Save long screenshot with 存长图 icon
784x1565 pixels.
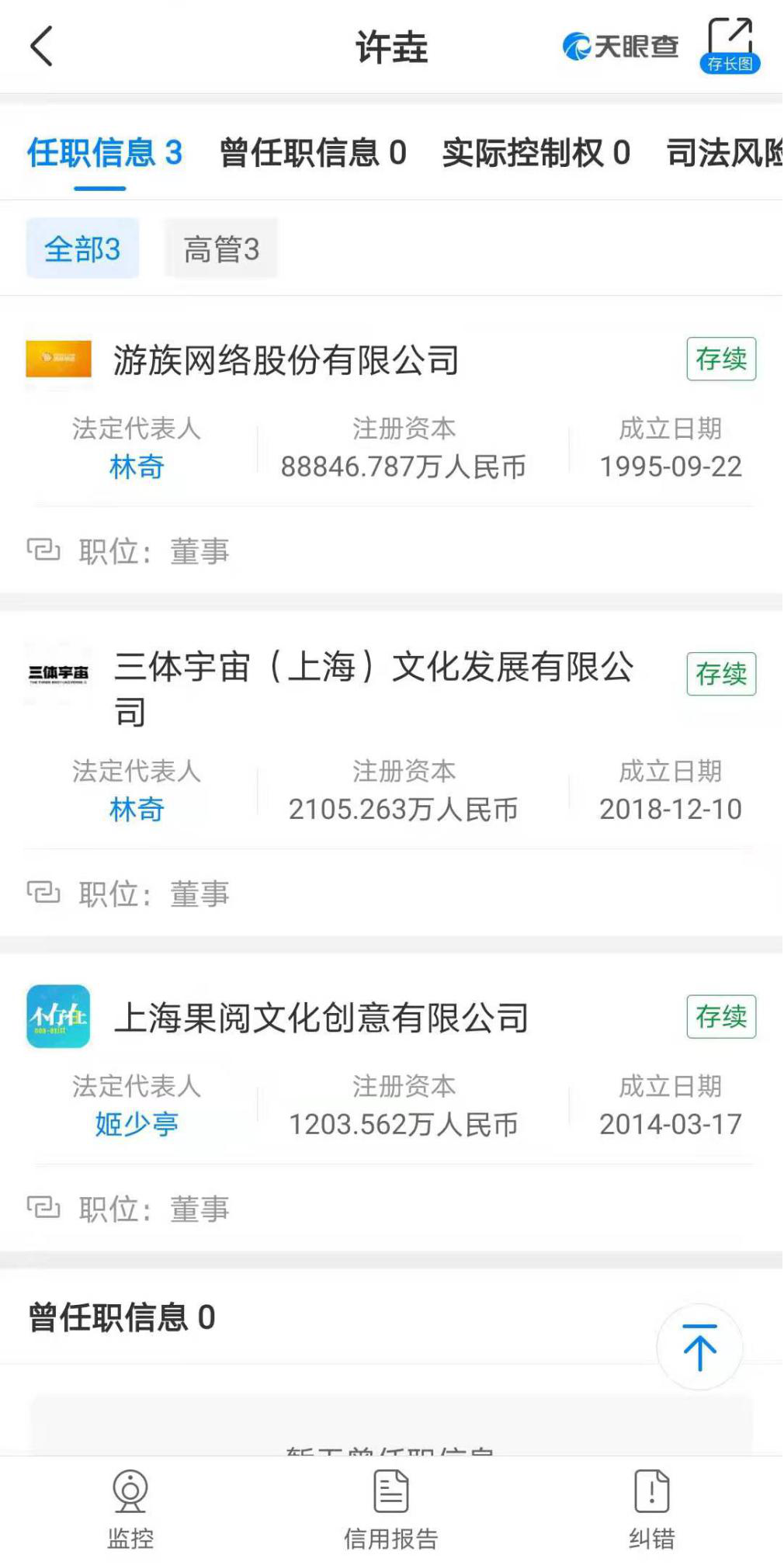pyautogui.click(x=730, y=47)
